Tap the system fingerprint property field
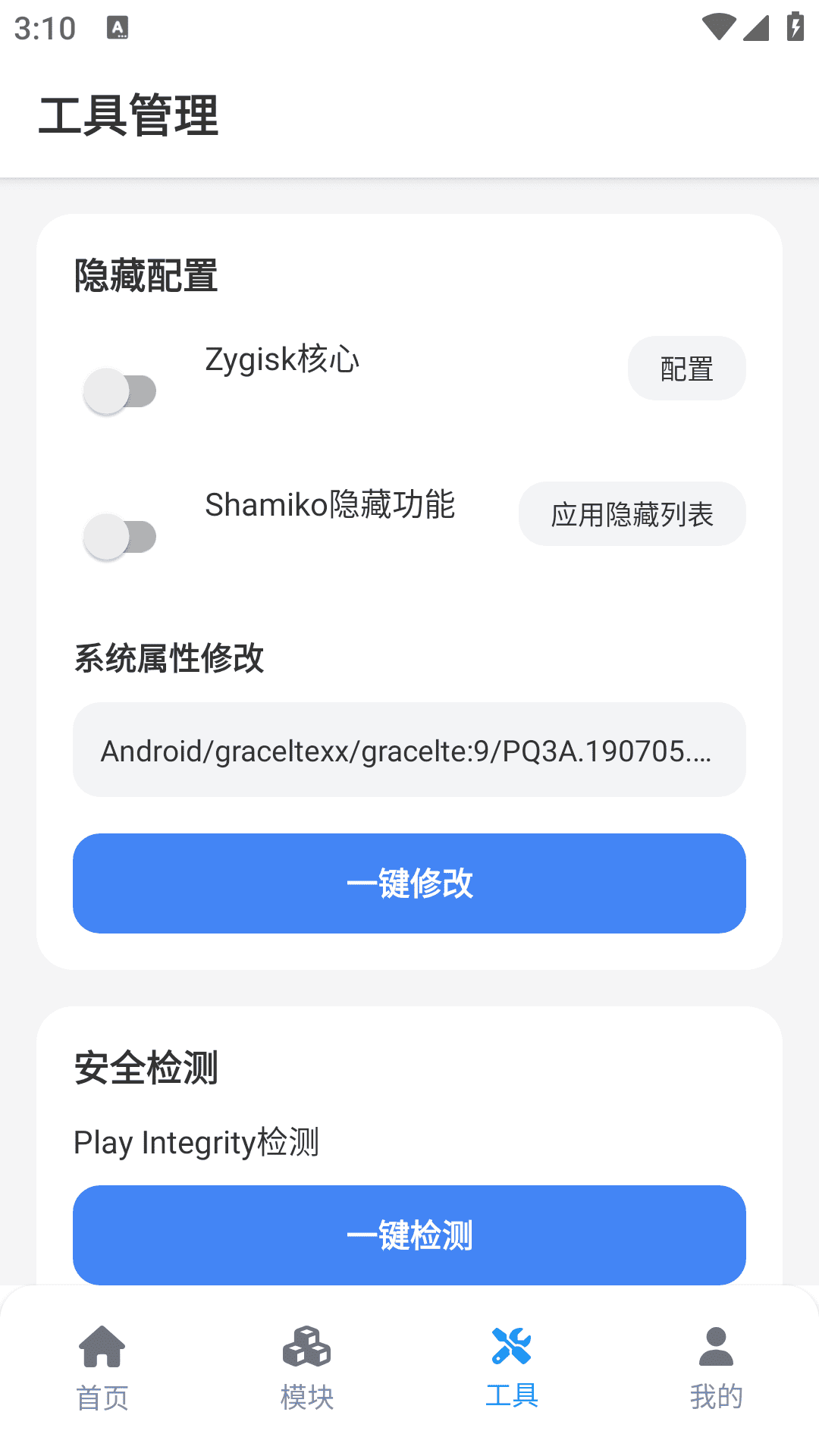Image resolution: width=819 pixels, height=1456 pixels. click(409, 750)
